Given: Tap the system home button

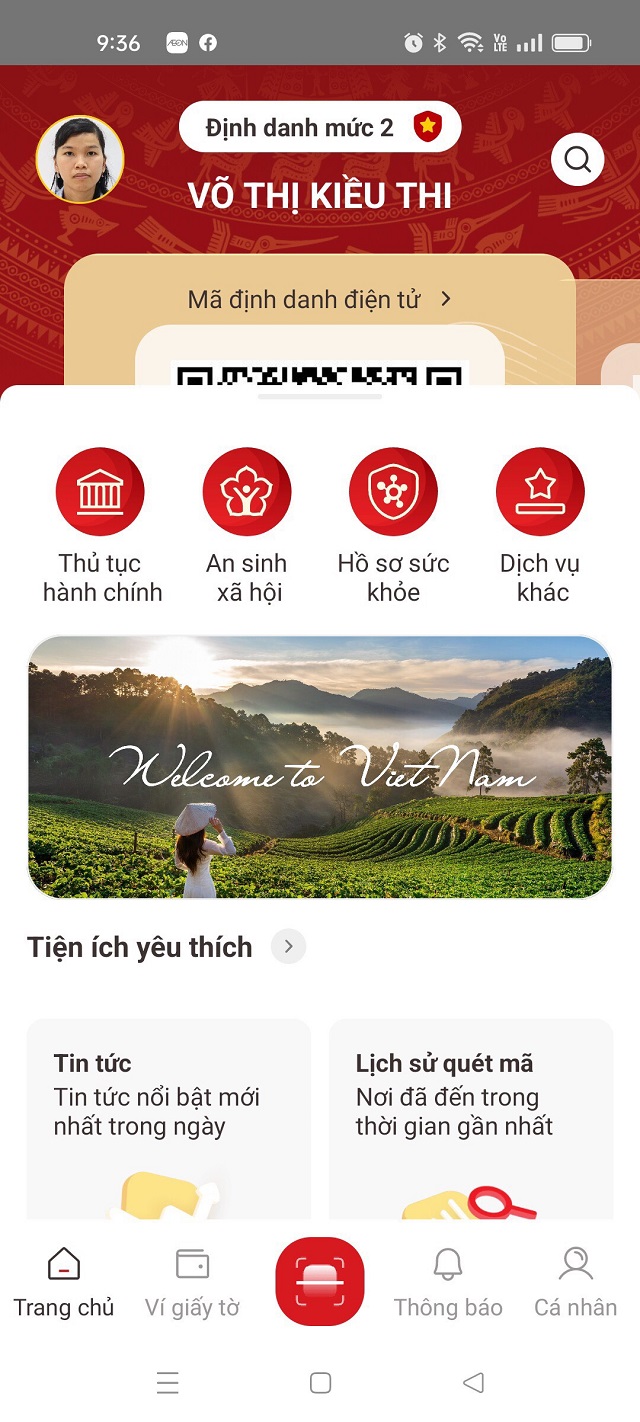Looking at the screenshot, I should pyautogui.click(x=320, y=1383).
